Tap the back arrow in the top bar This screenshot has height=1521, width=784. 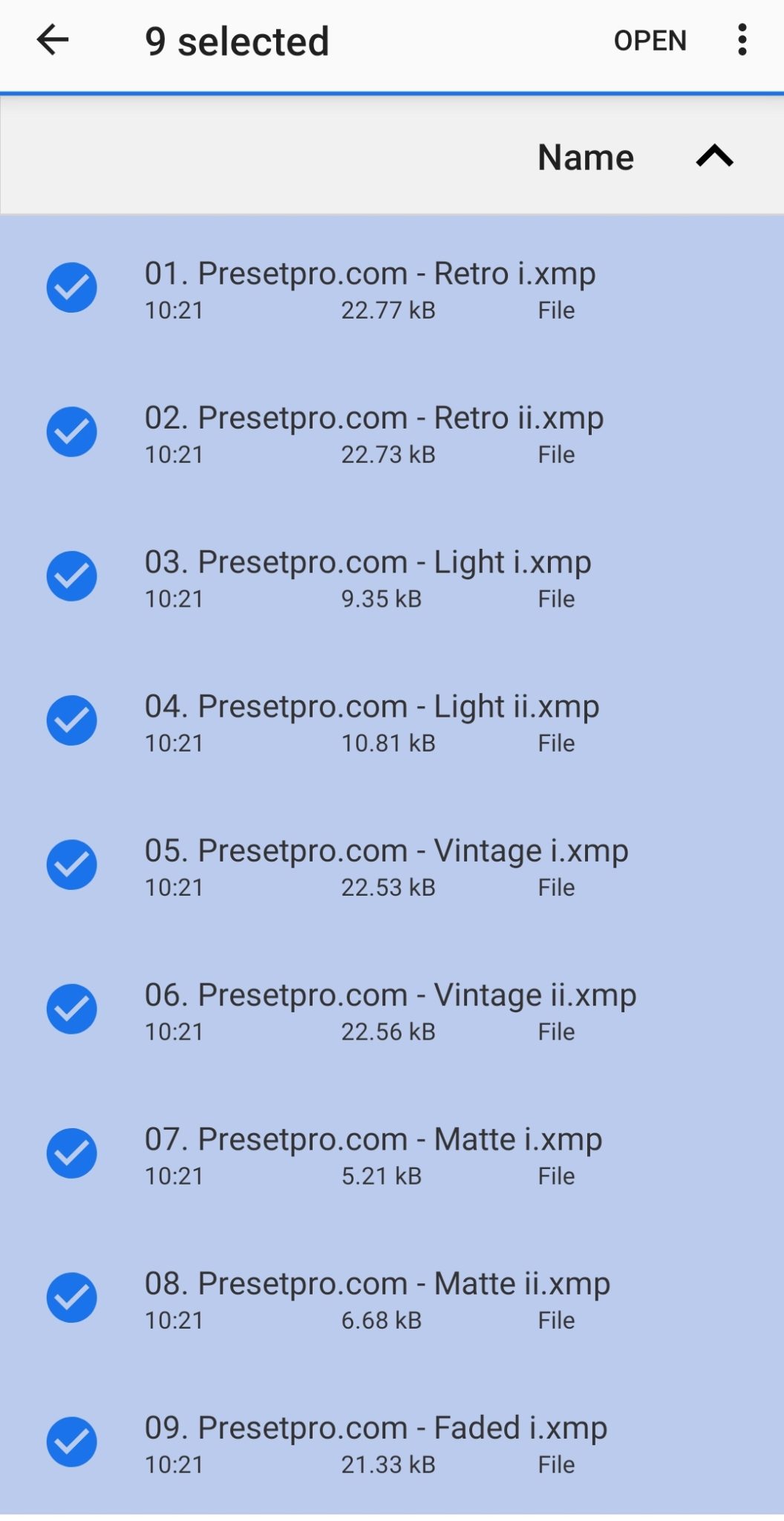coord(52,41)
